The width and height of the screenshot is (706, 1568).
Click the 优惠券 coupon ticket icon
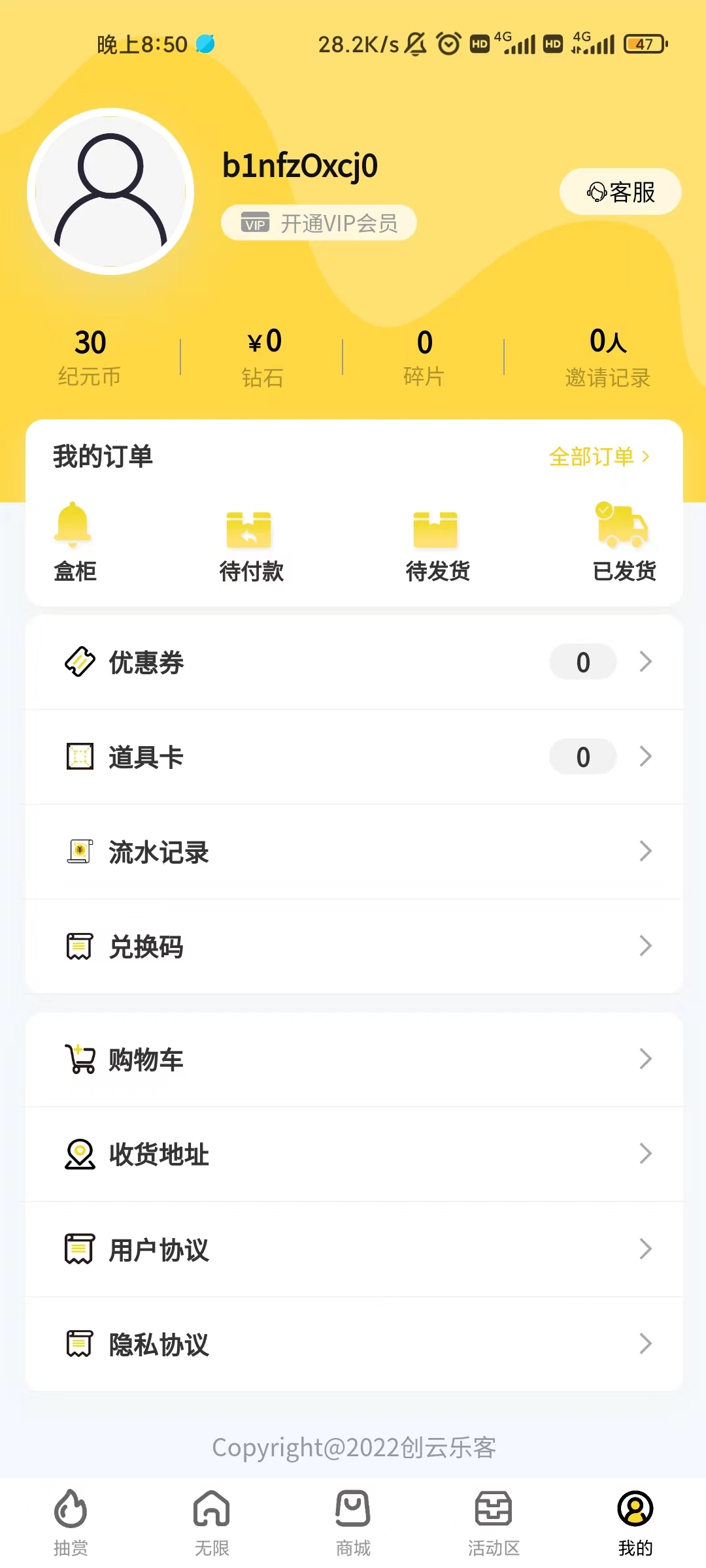[80, 662]
